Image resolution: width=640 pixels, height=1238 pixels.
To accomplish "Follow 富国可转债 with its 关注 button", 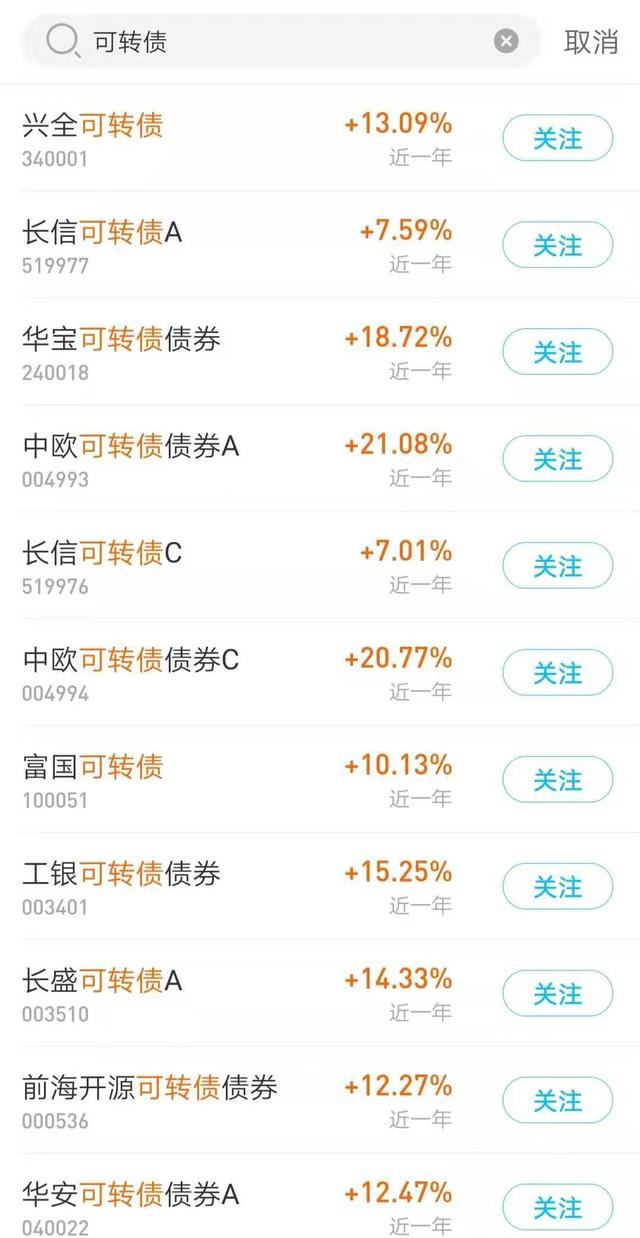I will click(557, 780).
